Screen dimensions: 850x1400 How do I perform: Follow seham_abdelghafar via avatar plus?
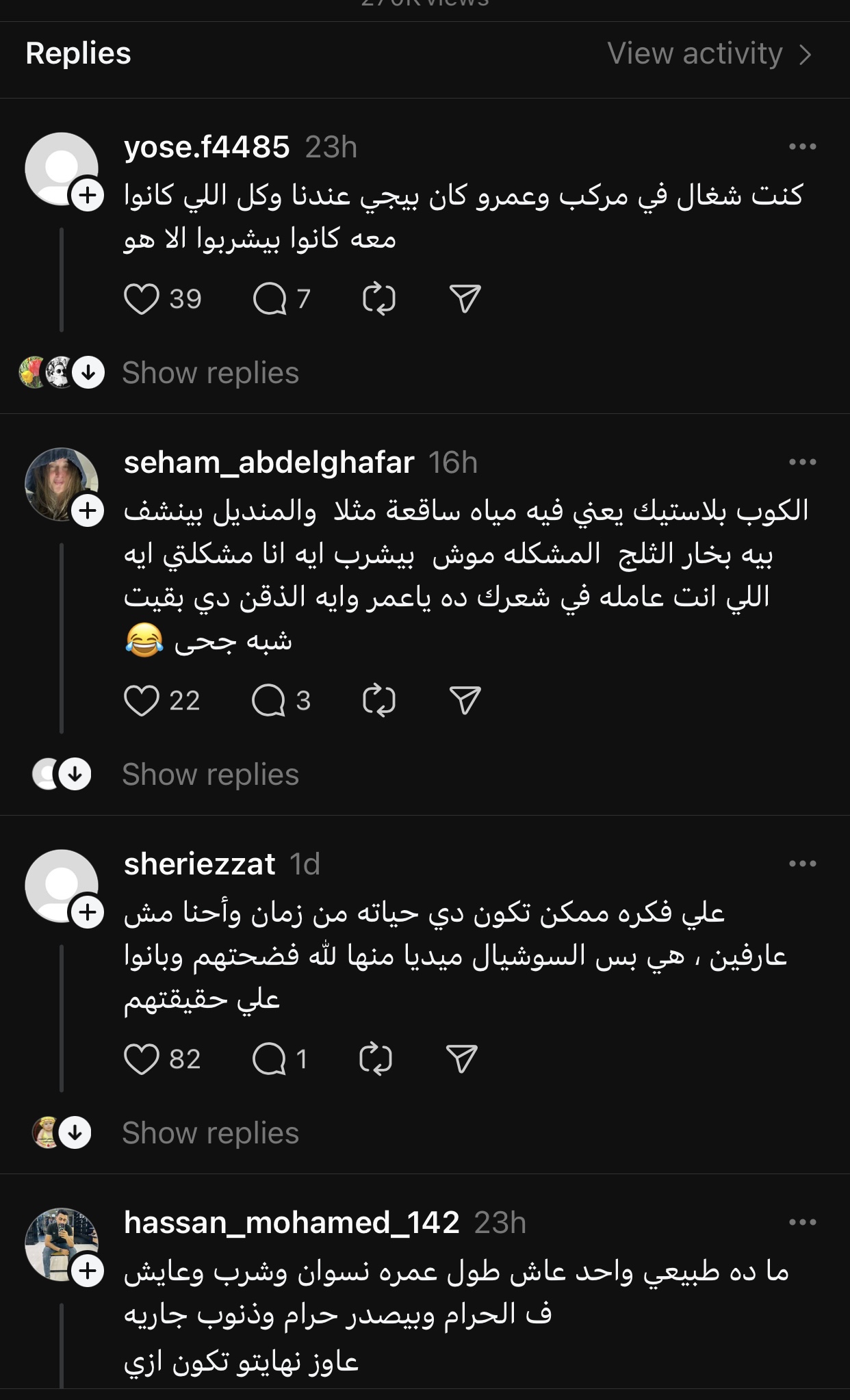(88, 512)
